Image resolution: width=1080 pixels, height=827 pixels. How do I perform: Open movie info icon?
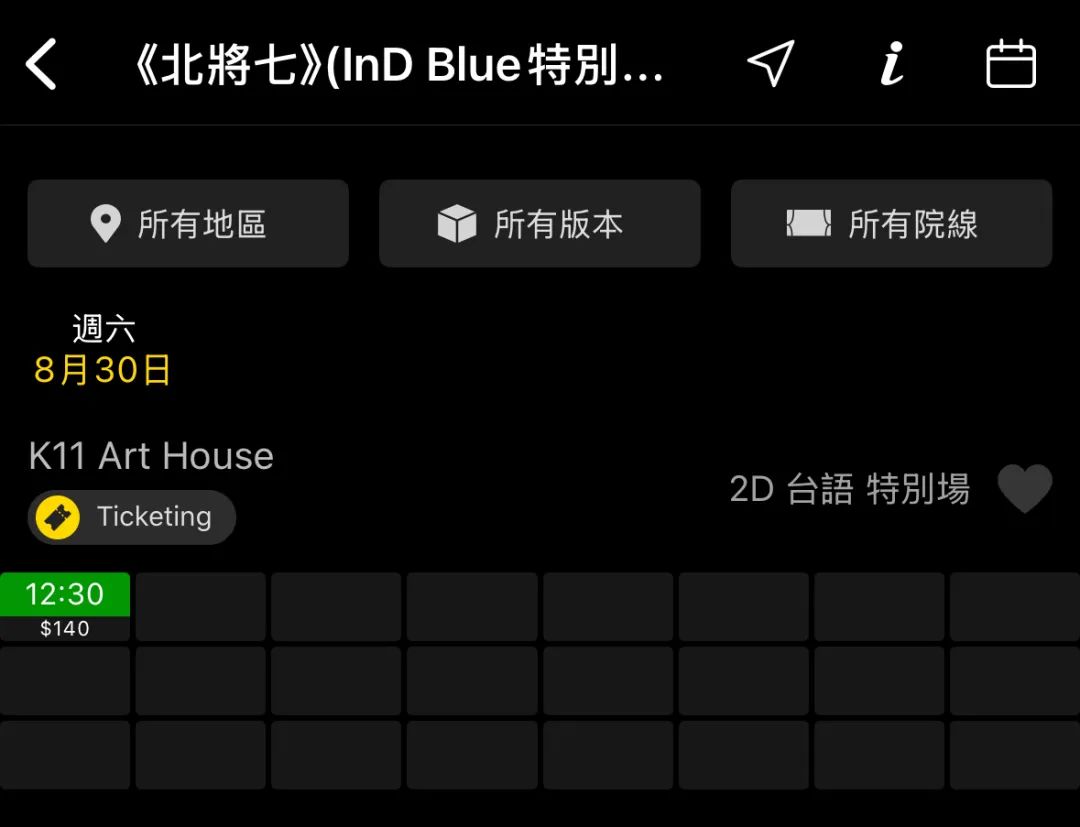tap(891, 65)
